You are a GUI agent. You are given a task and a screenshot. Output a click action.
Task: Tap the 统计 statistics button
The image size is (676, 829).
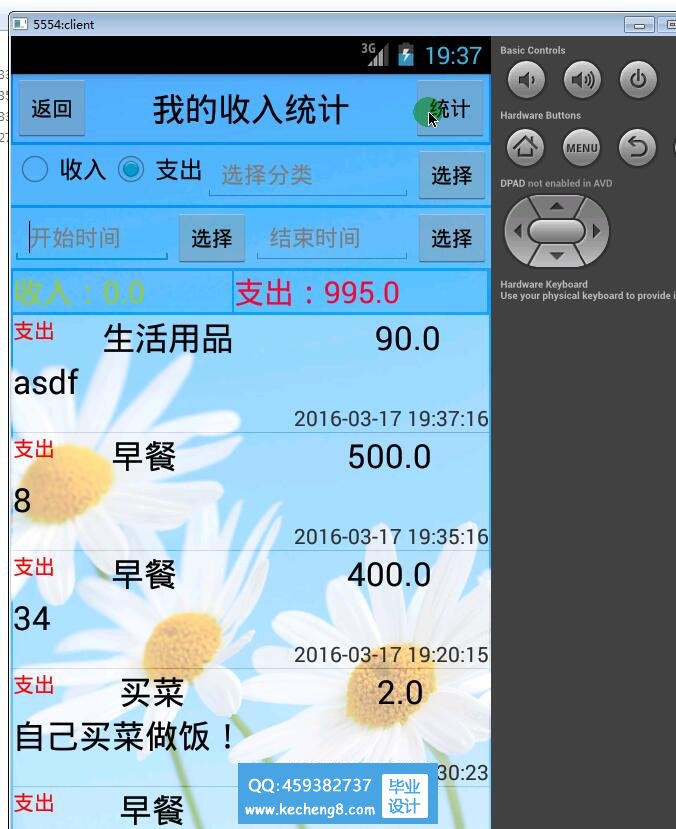[450, 109]
